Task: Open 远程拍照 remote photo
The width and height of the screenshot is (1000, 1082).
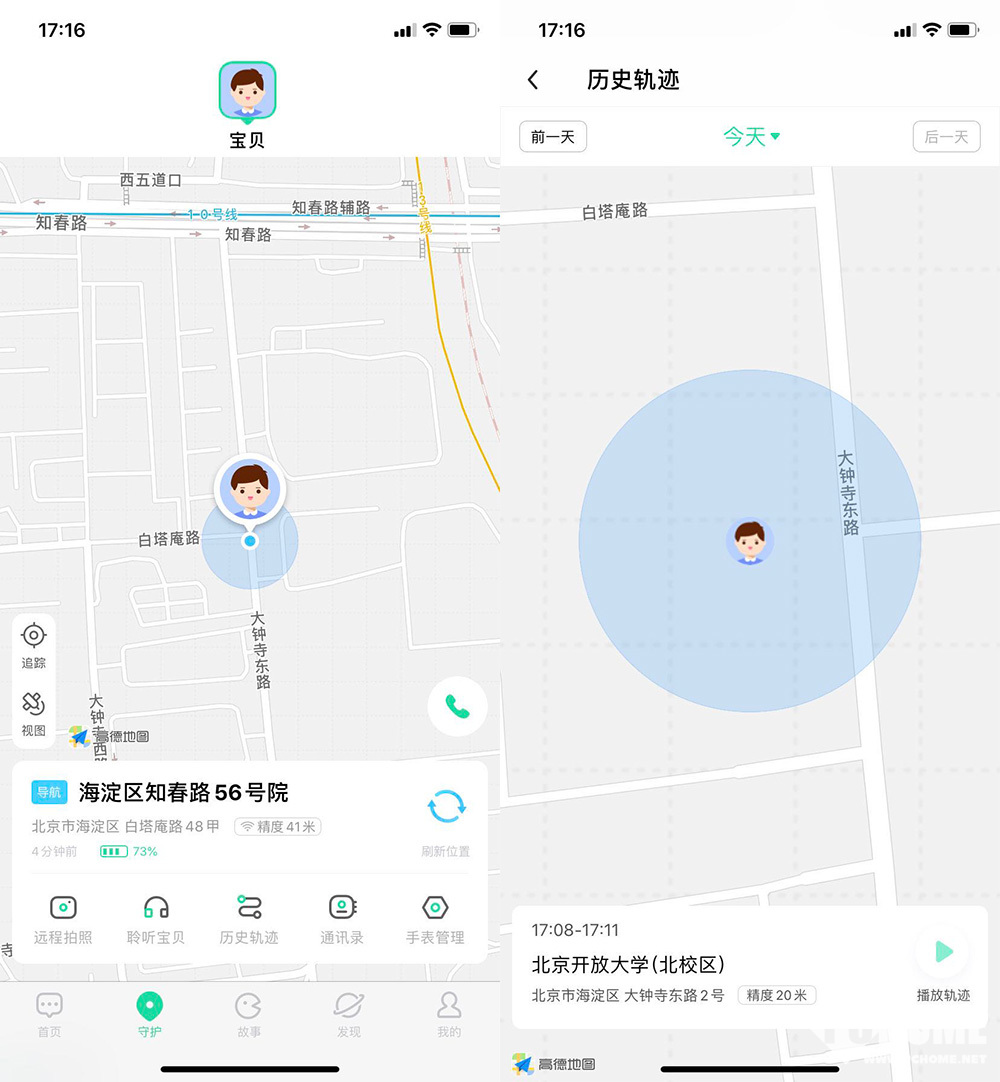Action: (x=63, y=919)
